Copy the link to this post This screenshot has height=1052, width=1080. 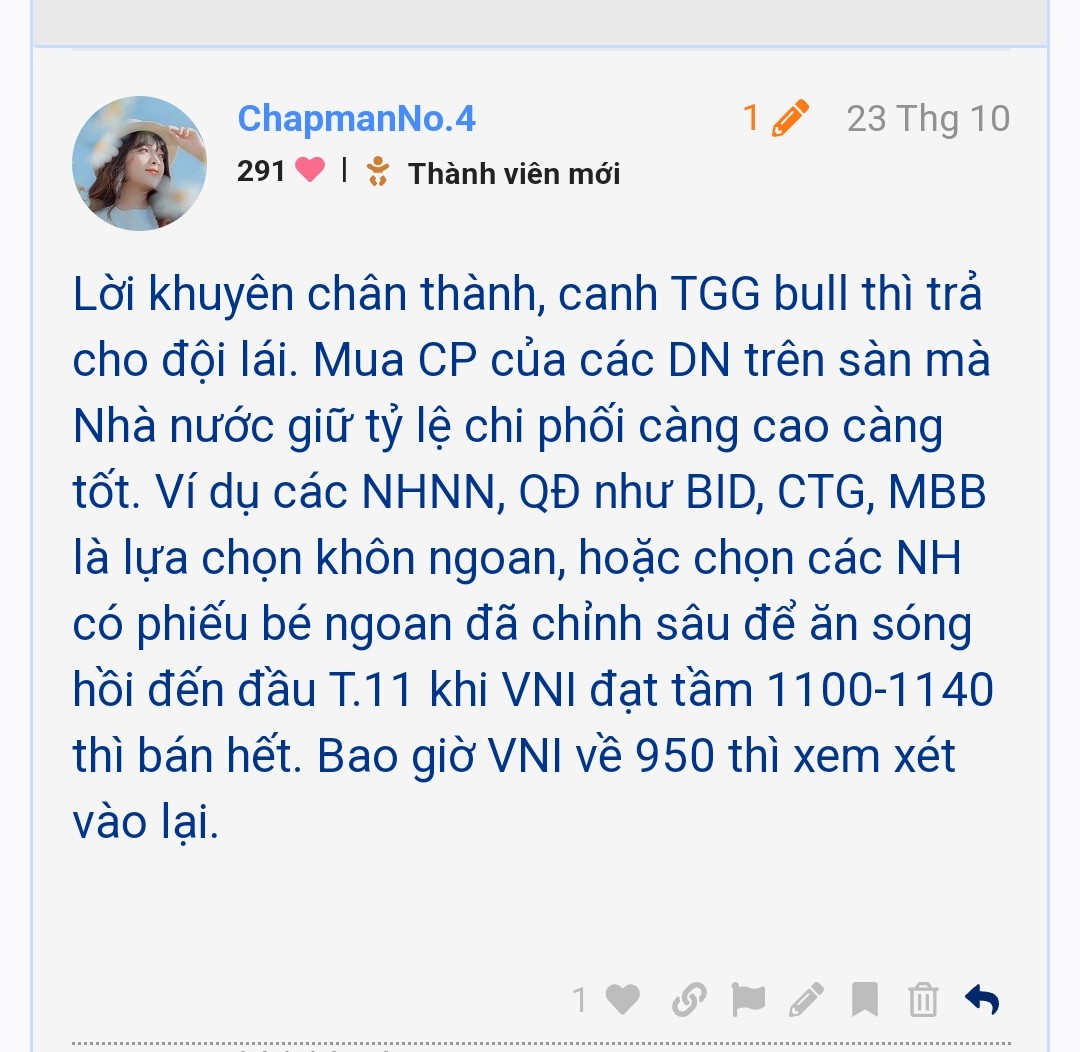click(x=689, y=999)
